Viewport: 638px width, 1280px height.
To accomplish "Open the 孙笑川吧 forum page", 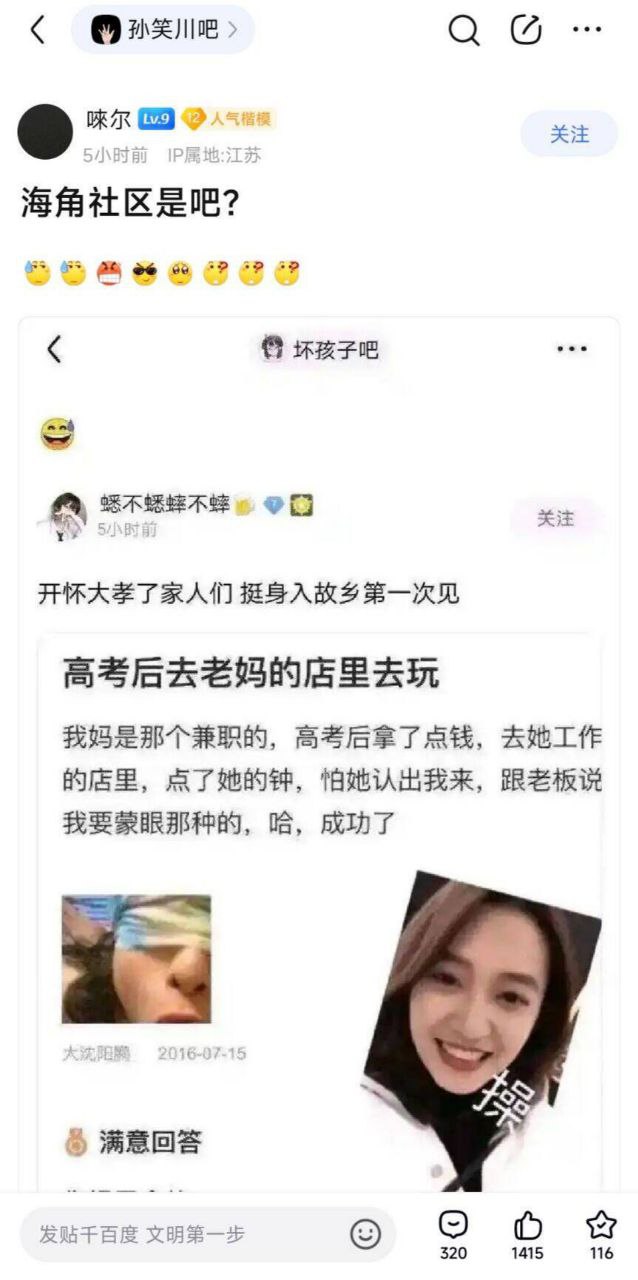I will (x=163, y=30).
